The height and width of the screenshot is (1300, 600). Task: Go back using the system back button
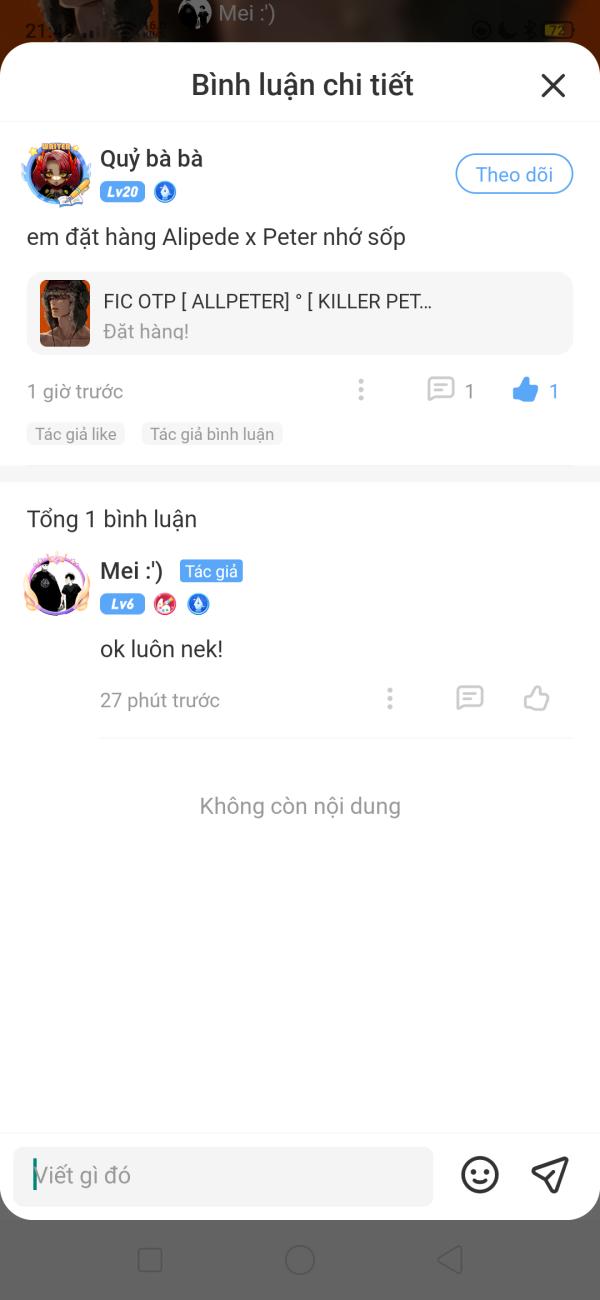450,1259
